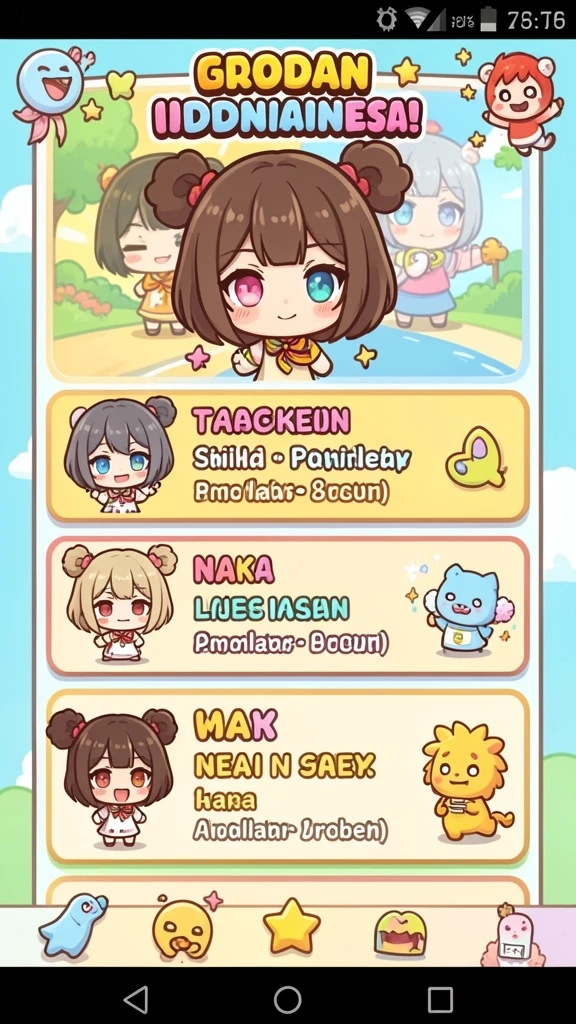
Task: Go back with the system back button
Action: point(136,999)
